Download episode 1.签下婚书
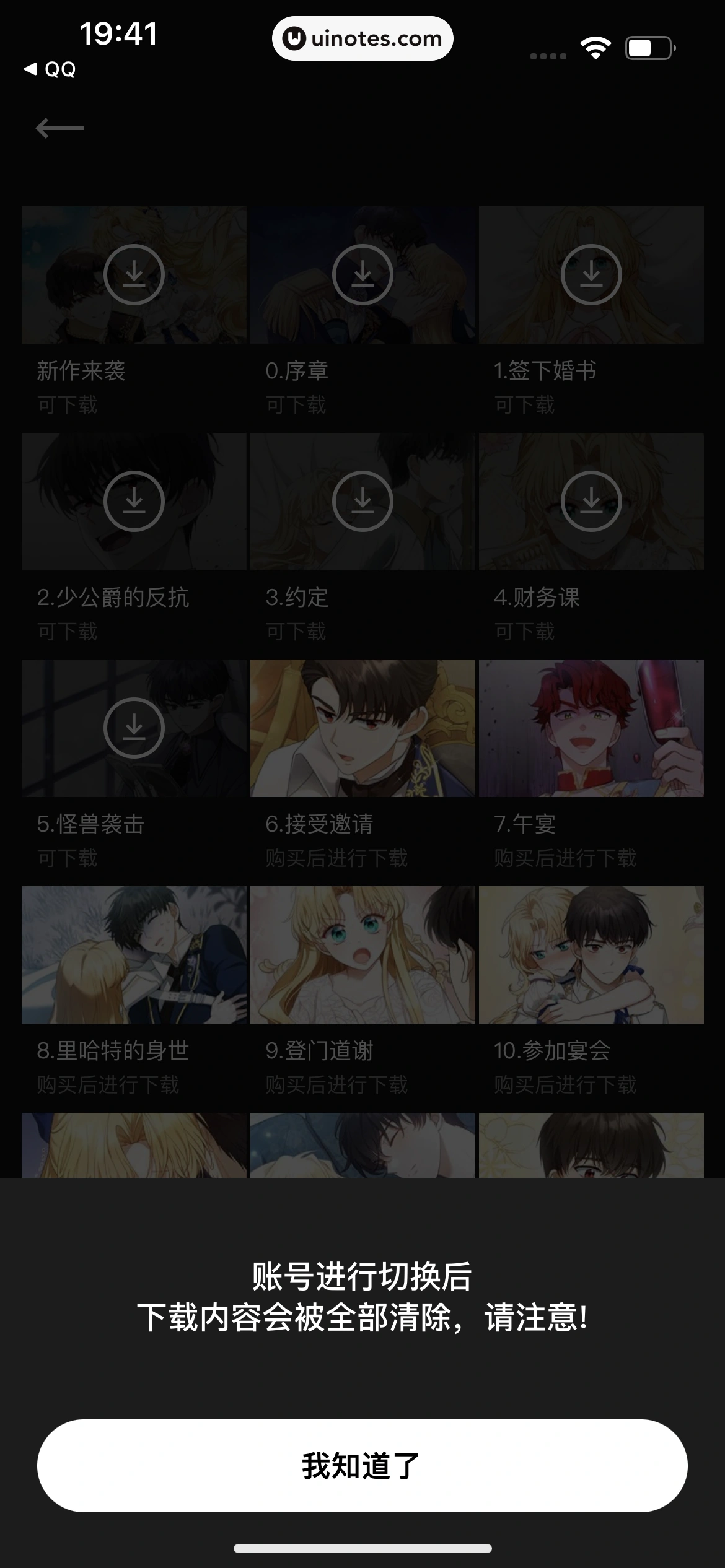 [591, 275]
